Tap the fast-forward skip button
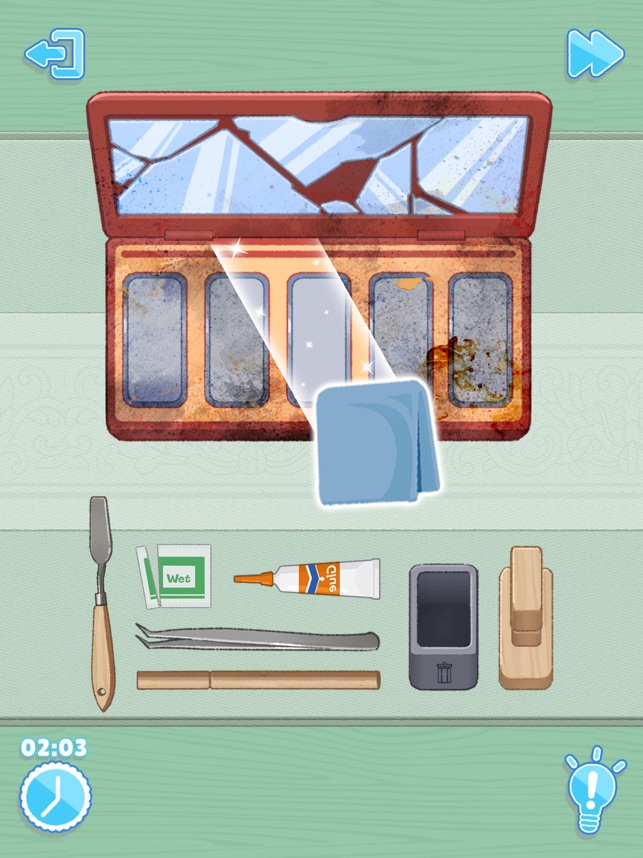The image size is (643, 858). 594,53
